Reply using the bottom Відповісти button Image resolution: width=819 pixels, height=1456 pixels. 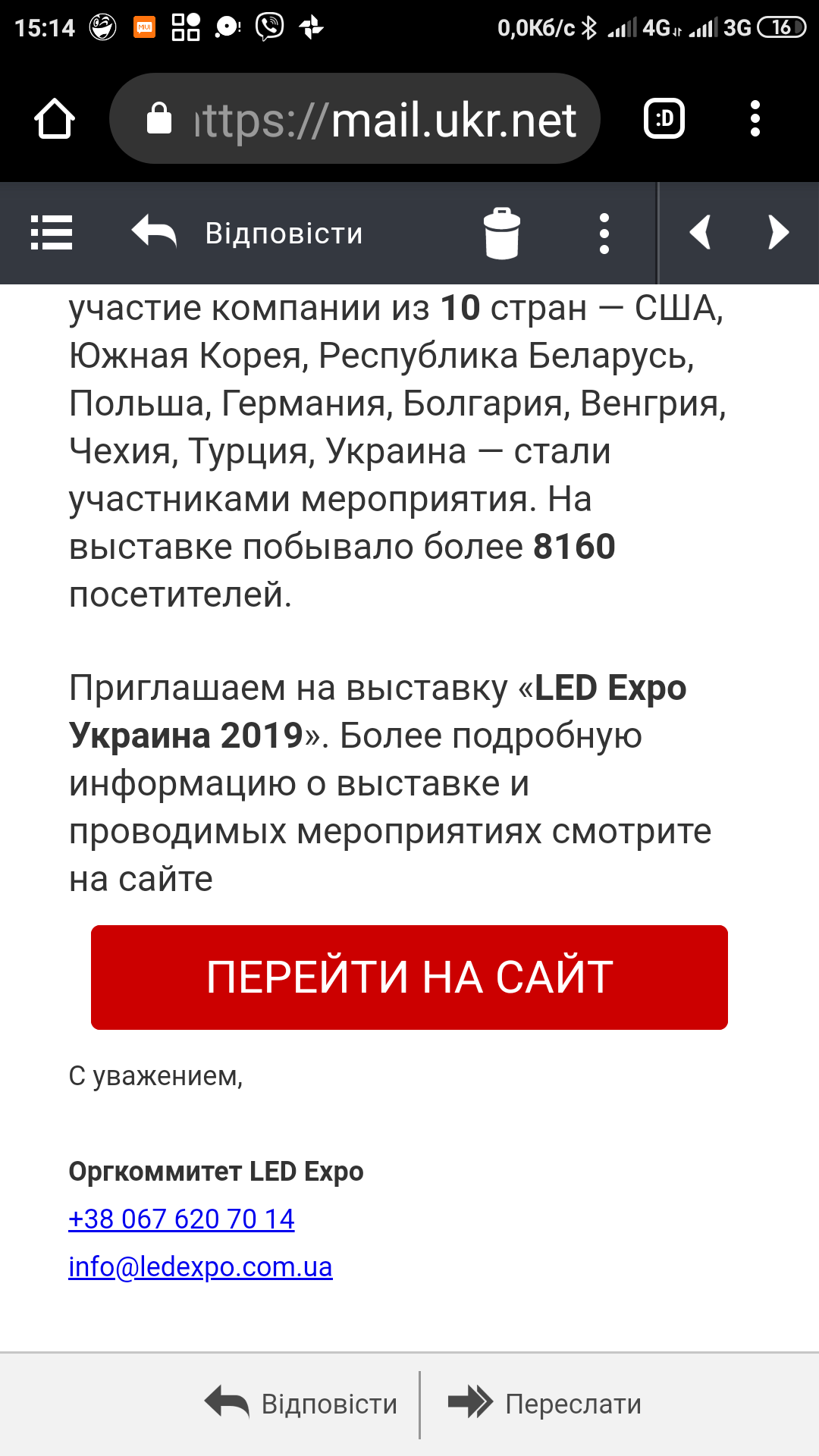(x=301, y=1404)
